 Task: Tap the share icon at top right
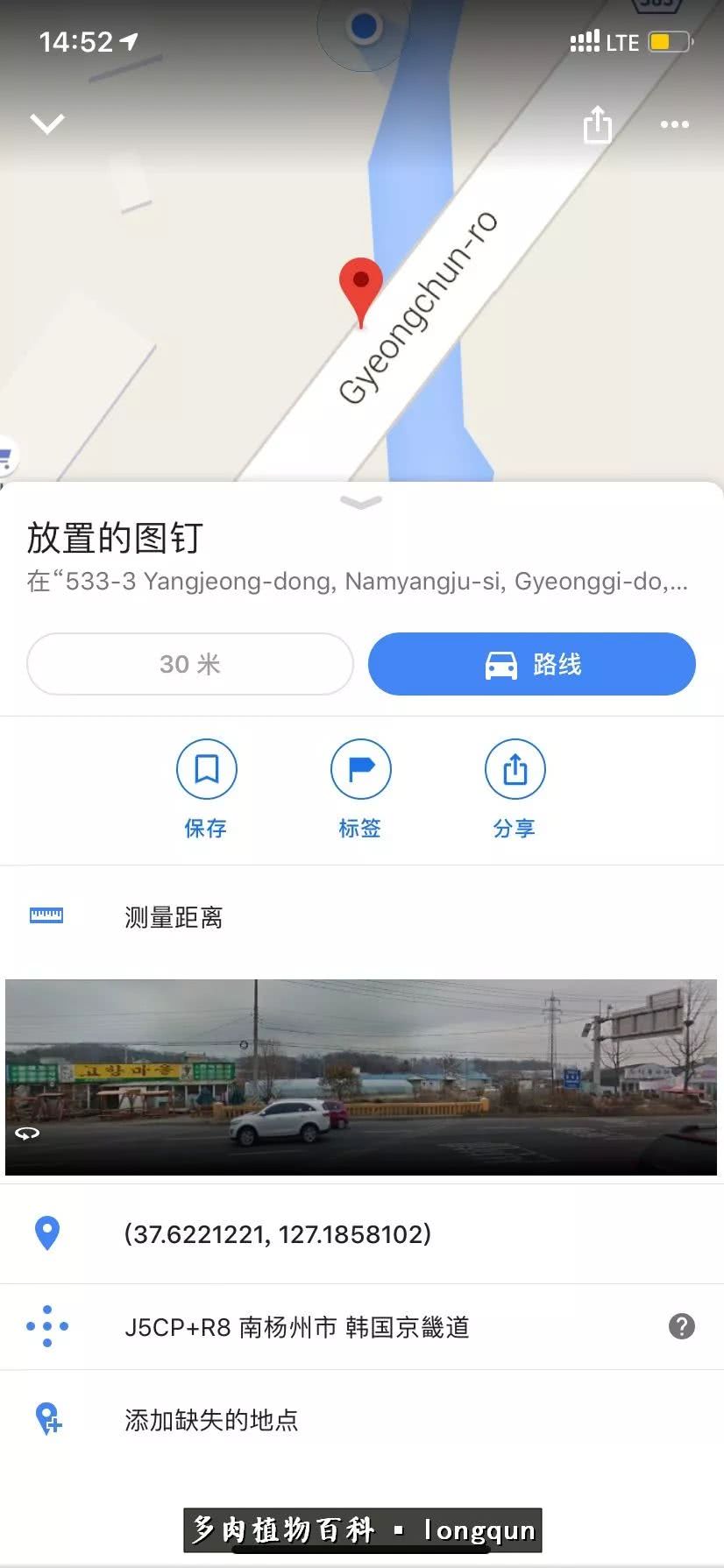pyautogui.click(x=597, y=124)
